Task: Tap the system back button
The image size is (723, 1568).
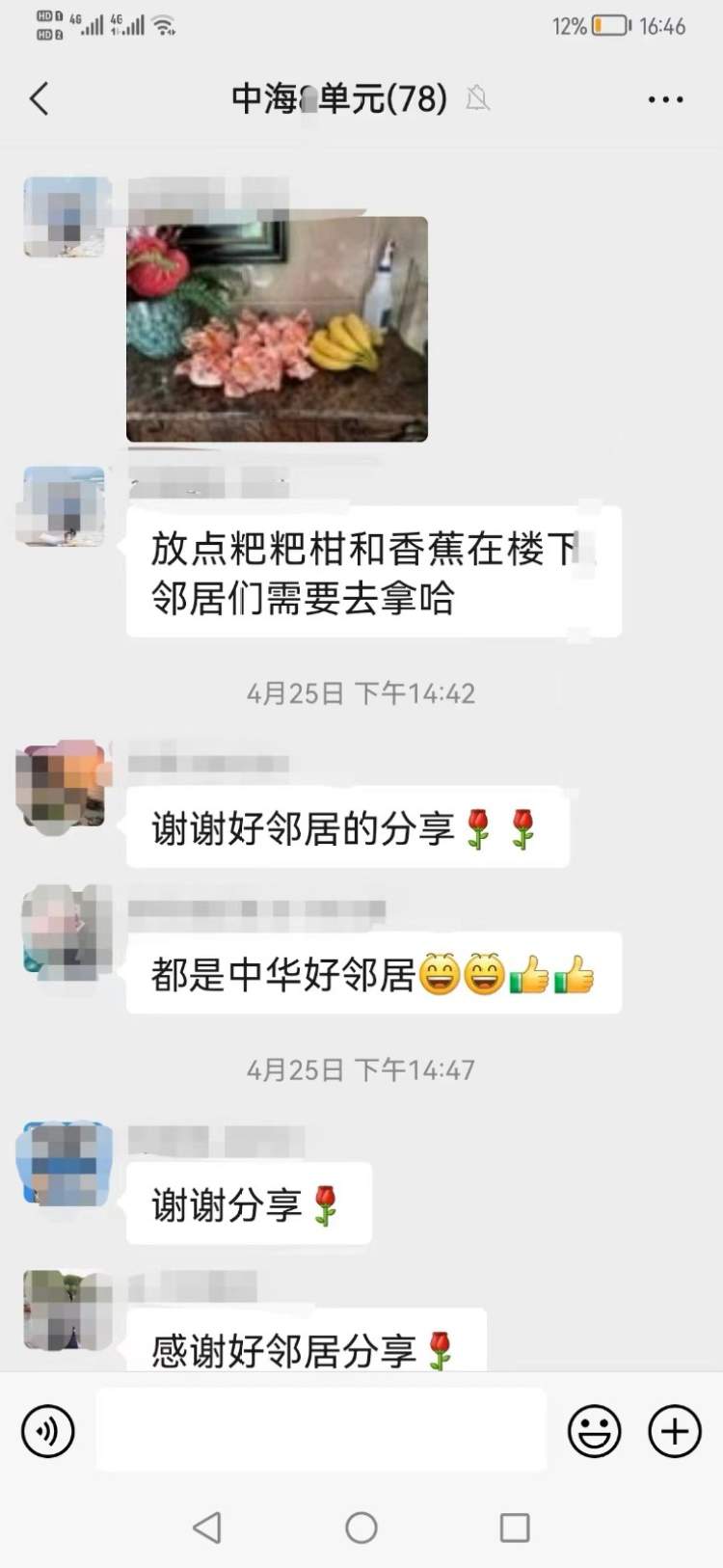Action: tap(207, 1527)
